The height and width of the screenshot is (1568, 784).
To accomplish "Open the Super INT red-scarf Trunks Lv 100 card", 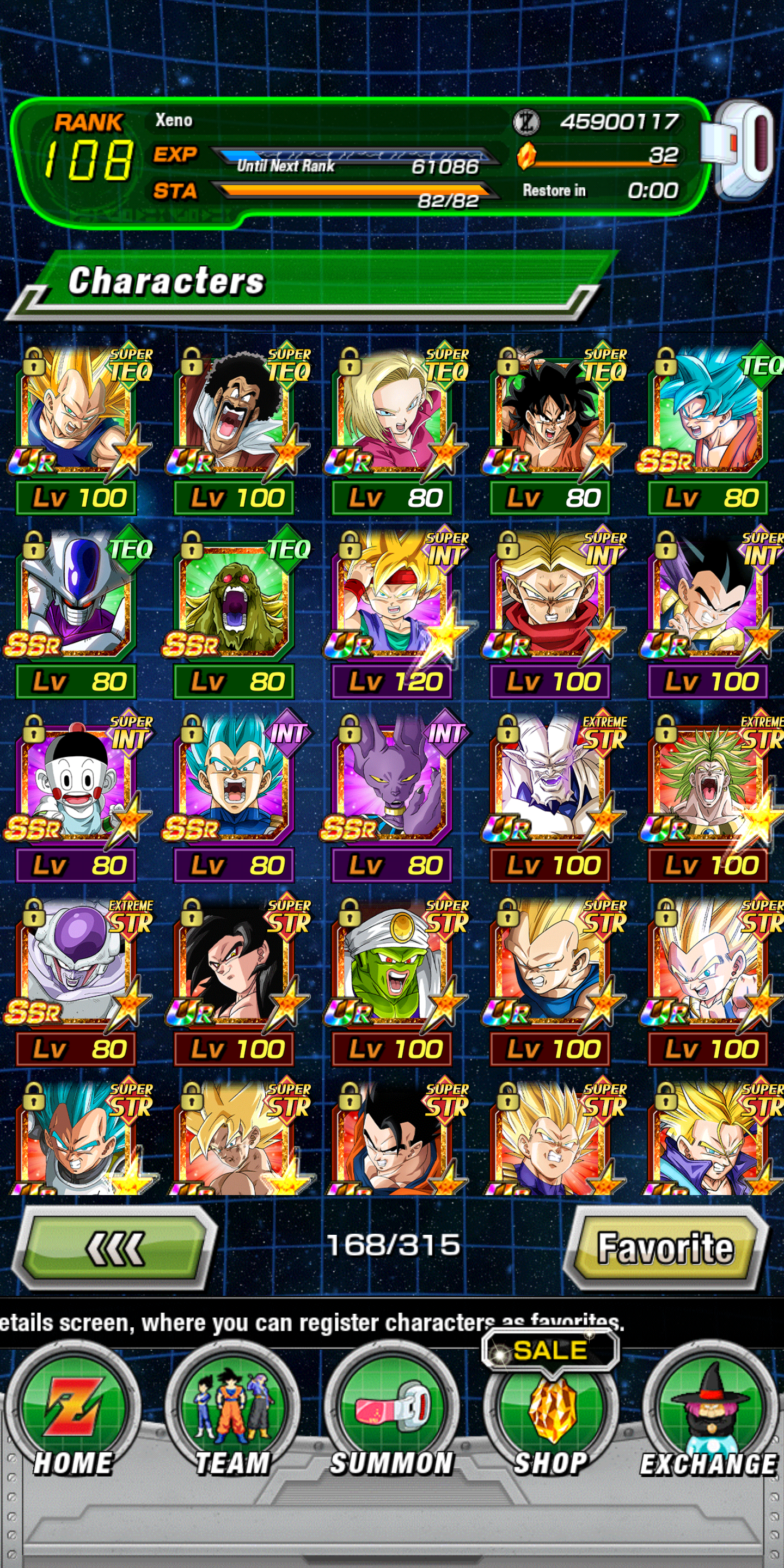I will [552, 614].
